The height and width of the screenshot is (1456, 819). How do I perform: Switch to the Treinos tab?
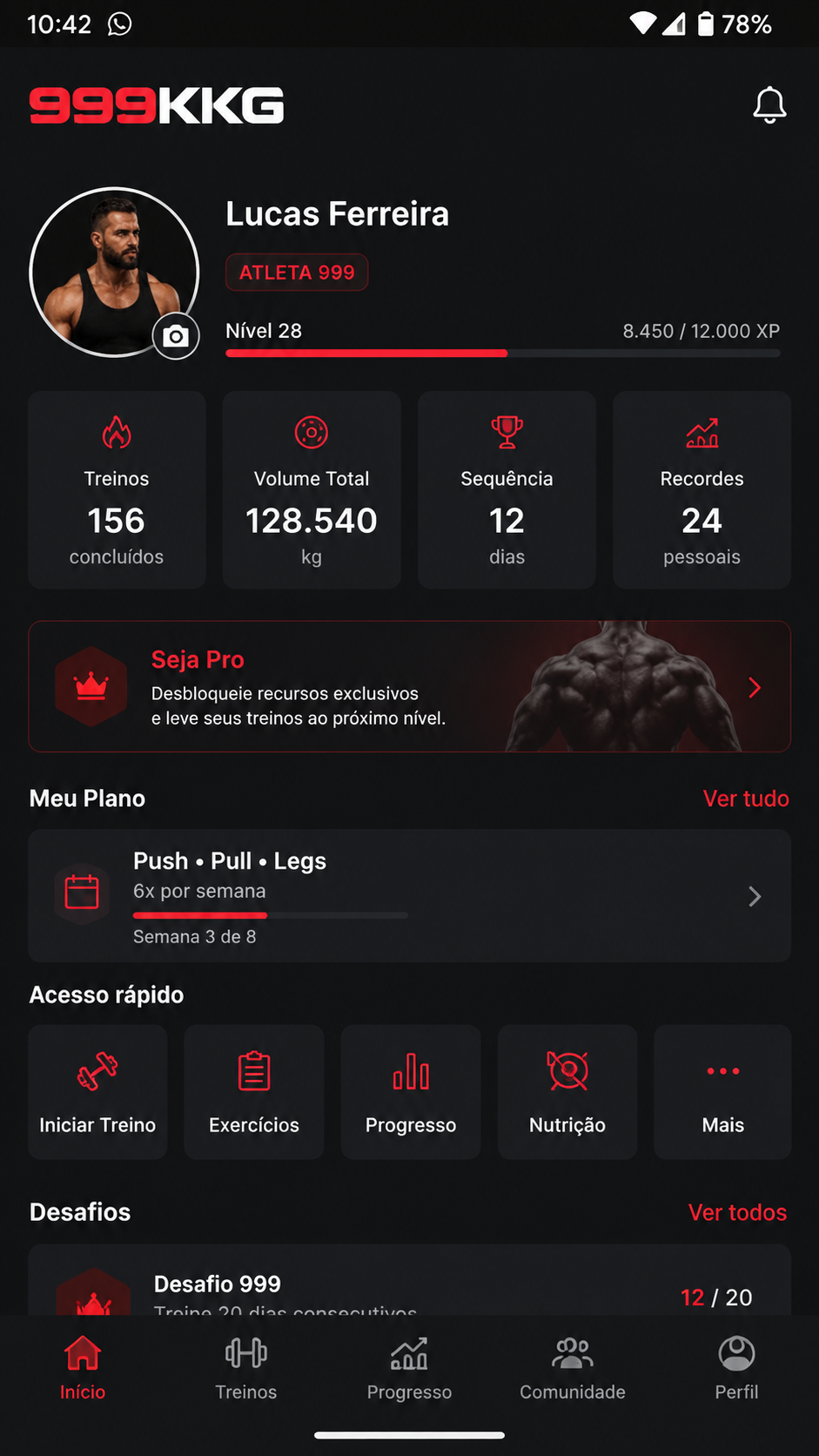pos(246,1369)
